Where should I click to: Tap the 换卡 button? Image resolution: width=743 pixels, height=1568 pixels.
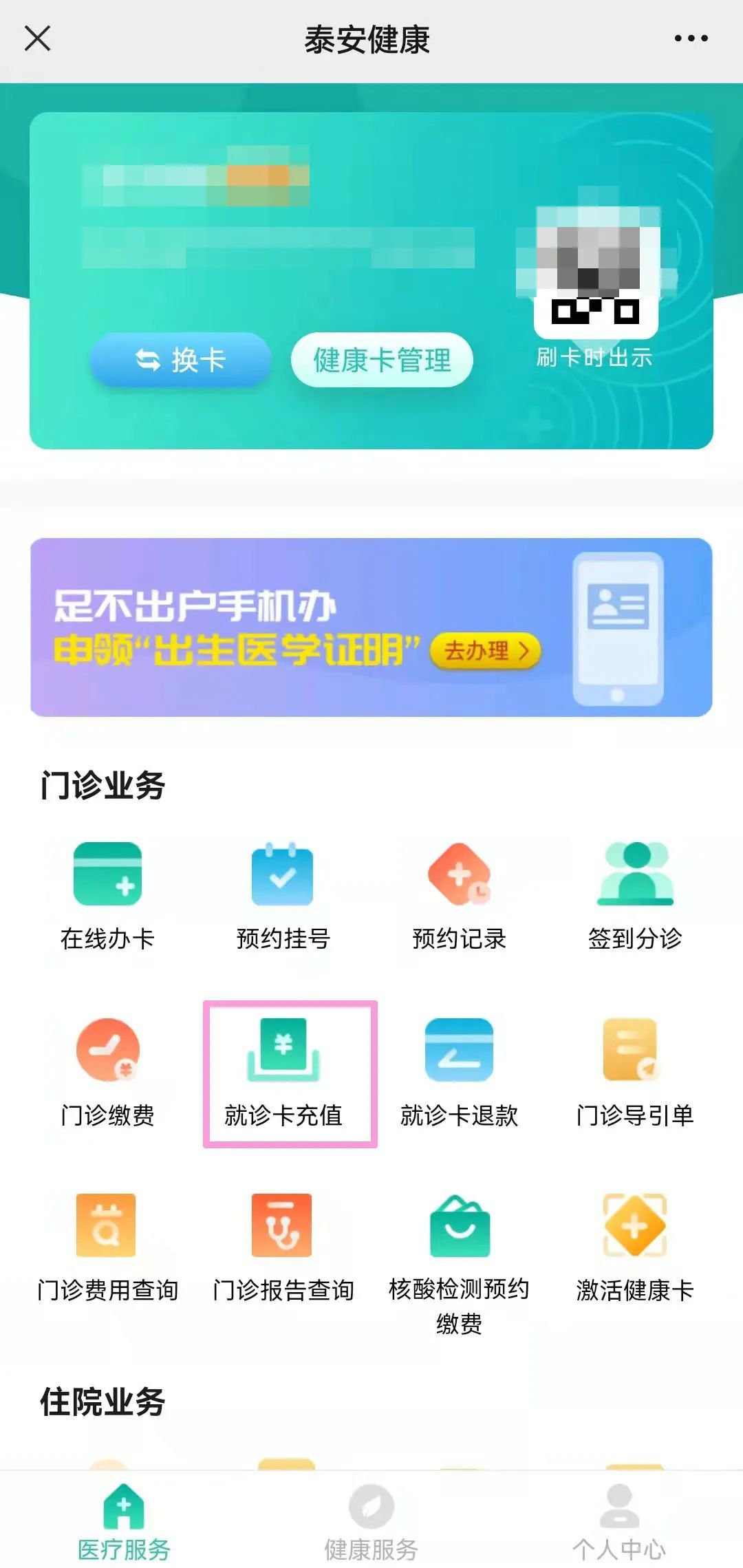pyautogui.click(x=180, y=360)
